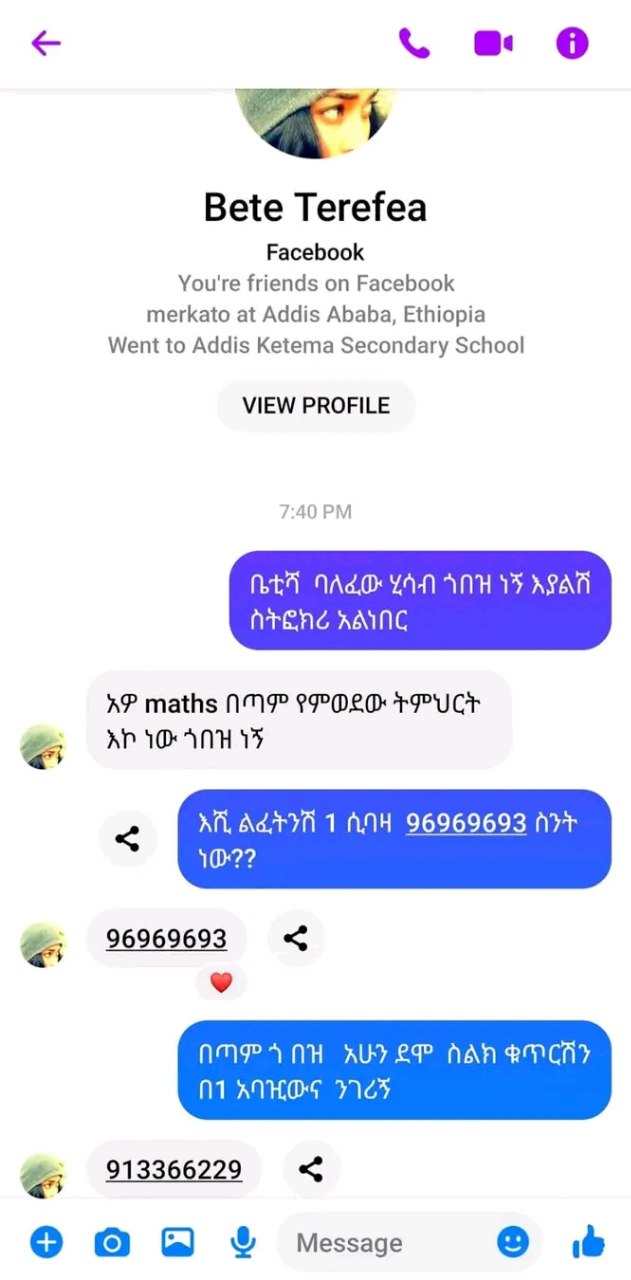
Task: Start a voice call with Bete Terefea
Action: pos(413,43)
